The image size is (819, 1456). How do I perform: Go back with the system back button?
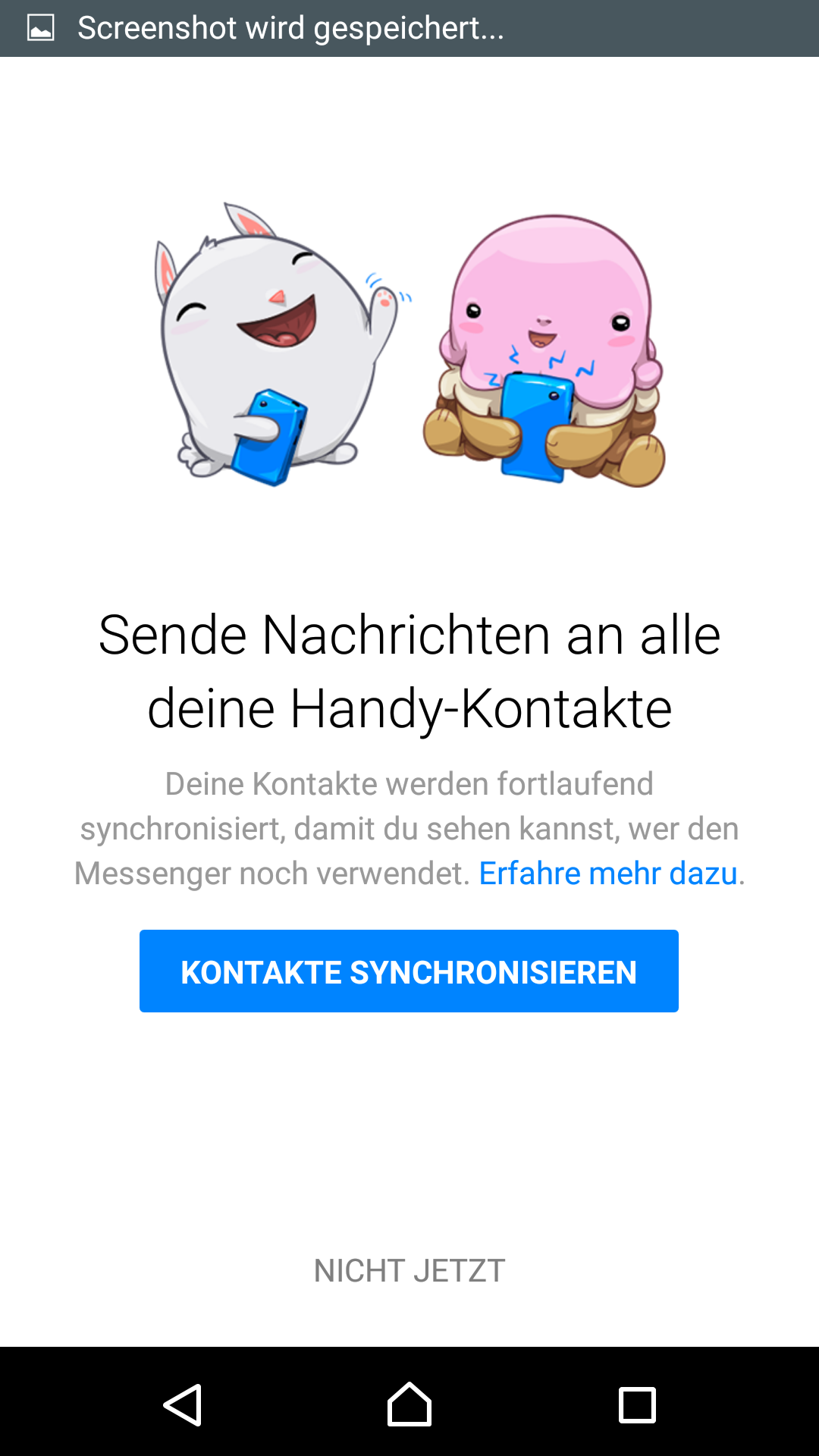(x=183, y=1404)
